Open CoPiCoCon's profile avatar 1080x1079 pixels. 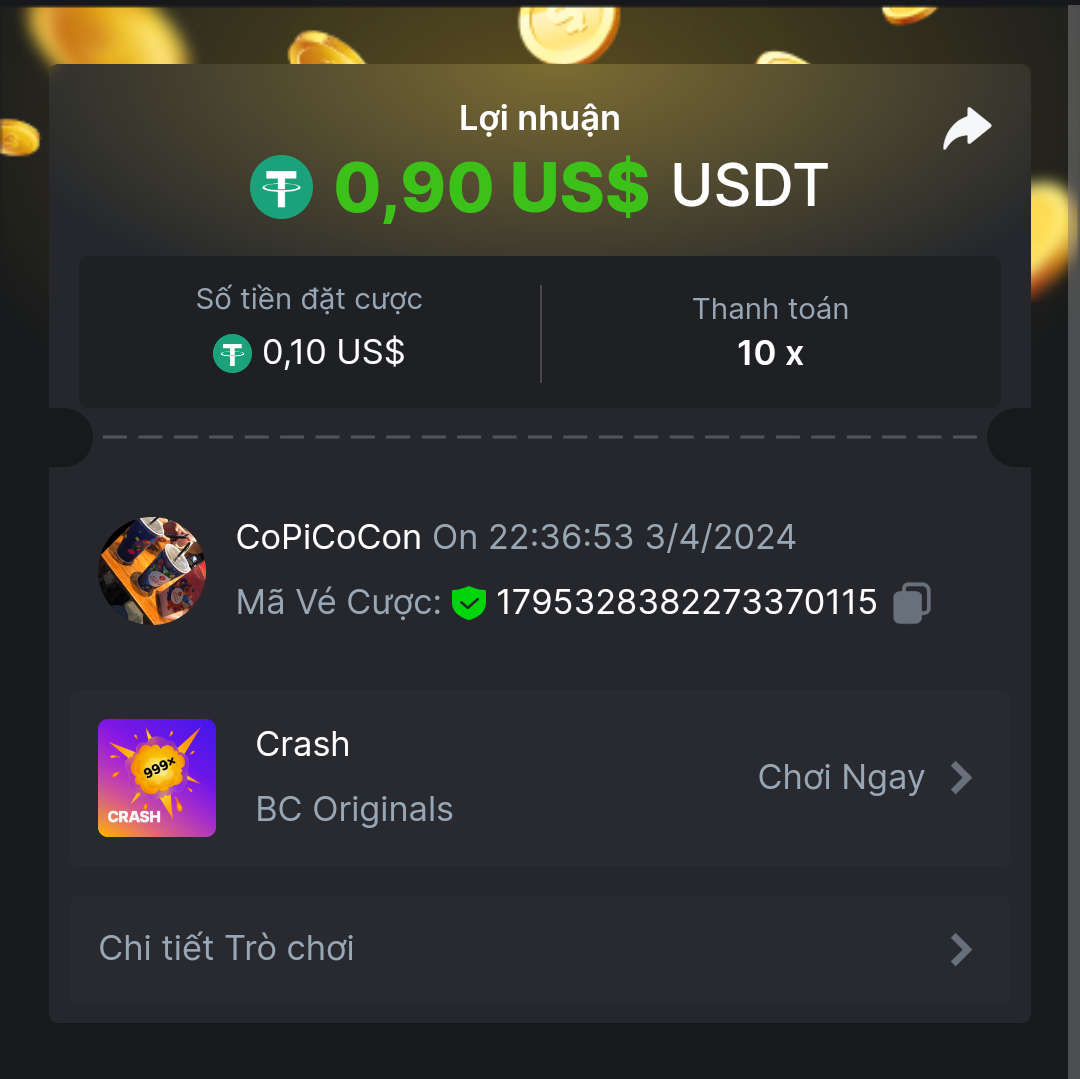pos(152,571)
